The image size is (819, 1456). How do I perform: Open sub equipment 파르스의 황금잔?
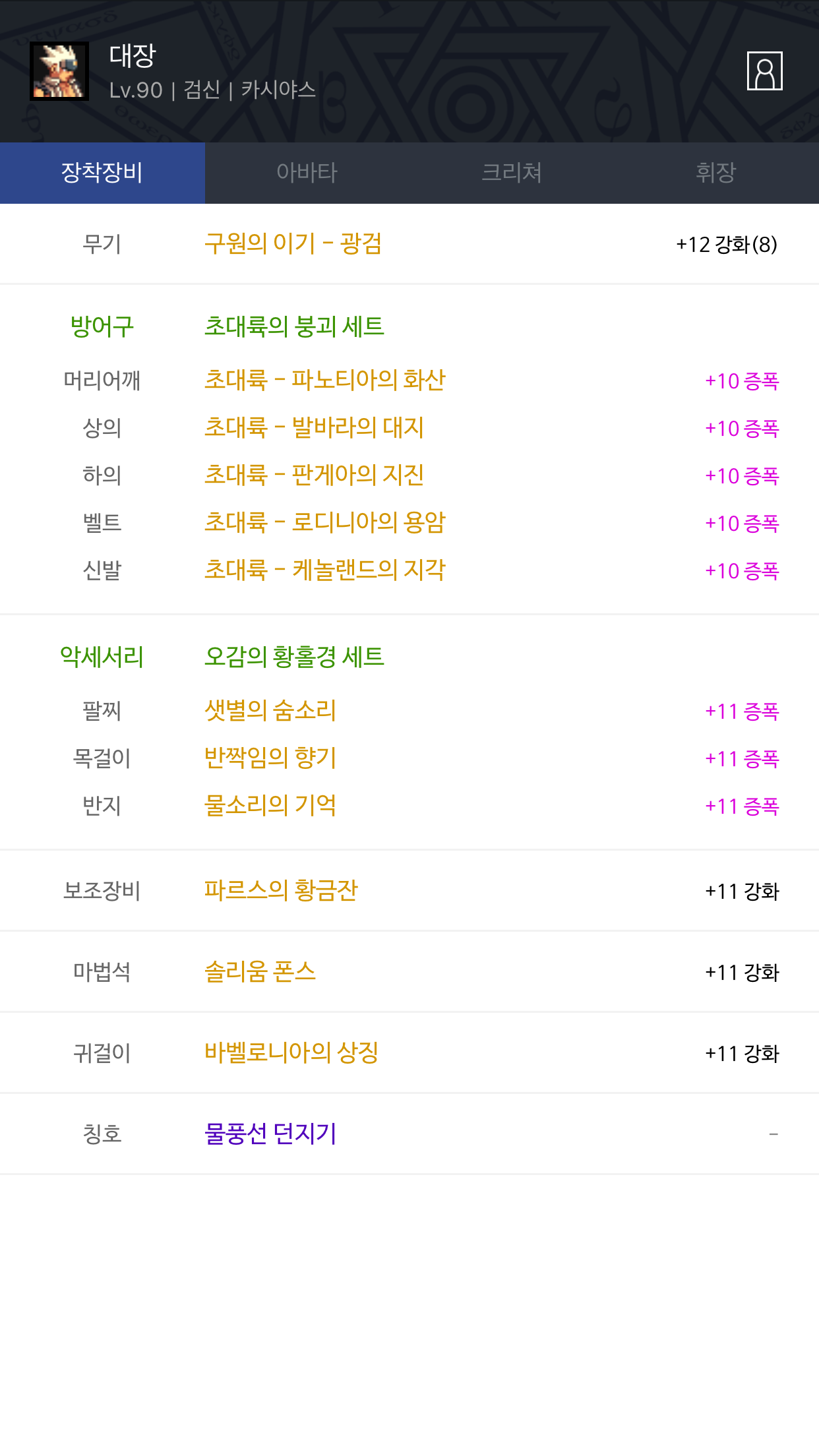(281, 891)
